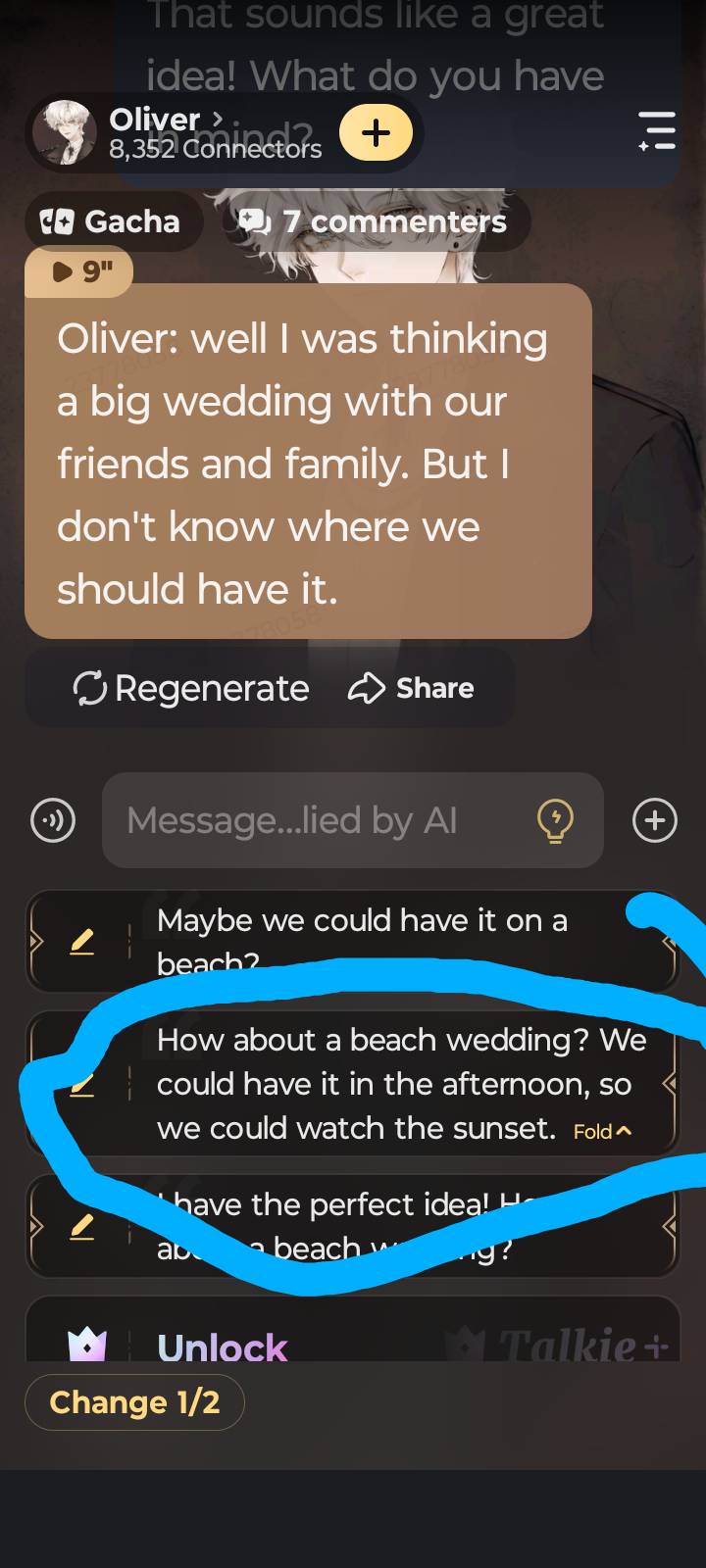The height and width of the screenshot is (1568, 706).
Task: Play the 9-second voice message
Action: click(x=79, y=270)
